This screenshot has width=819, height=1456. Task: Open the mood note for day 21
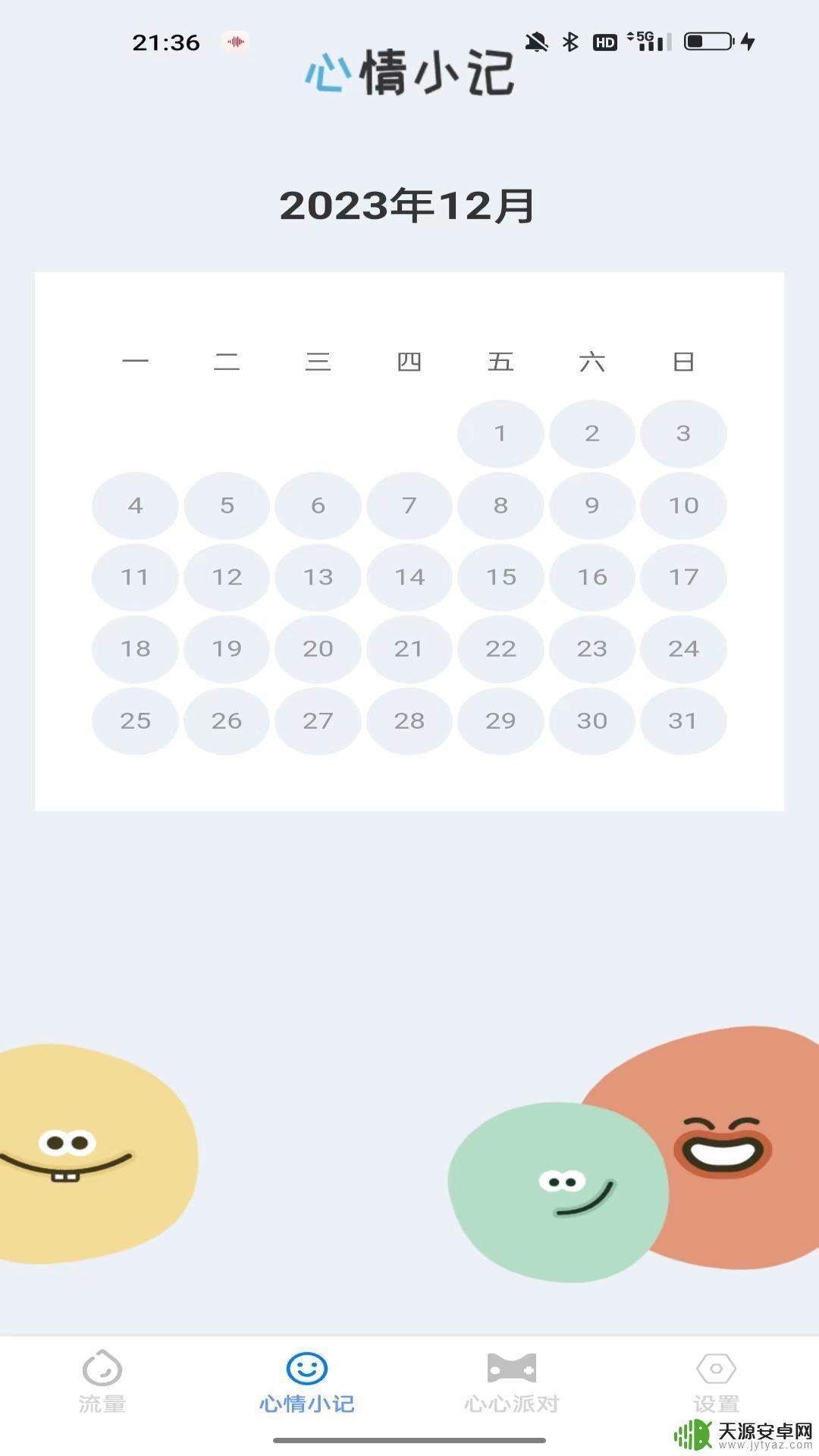(x=409, y=649)
